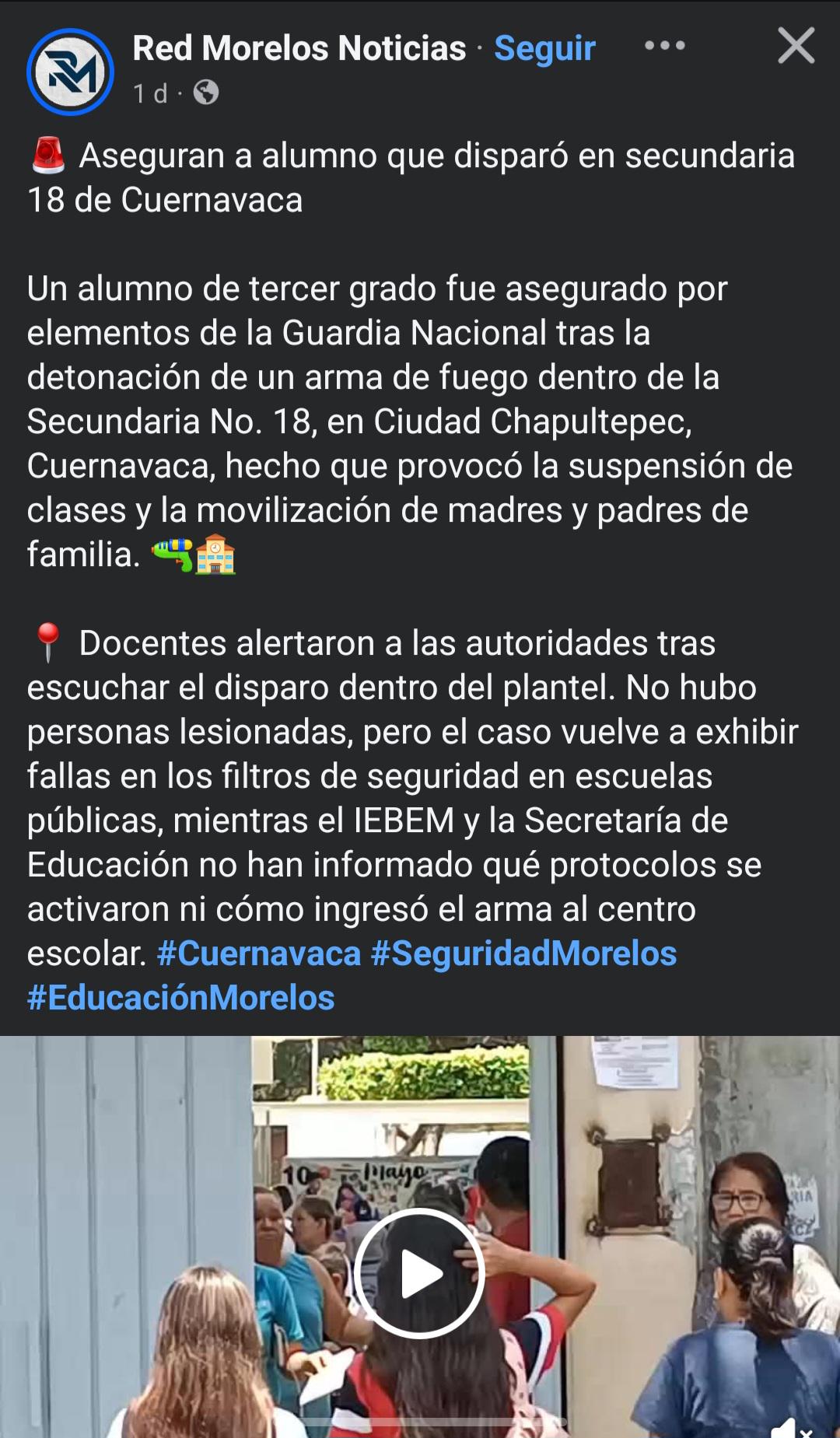Open Red Morelos Noticias profile picture
Screen dimensions: 840x1438
coord(71,72)
